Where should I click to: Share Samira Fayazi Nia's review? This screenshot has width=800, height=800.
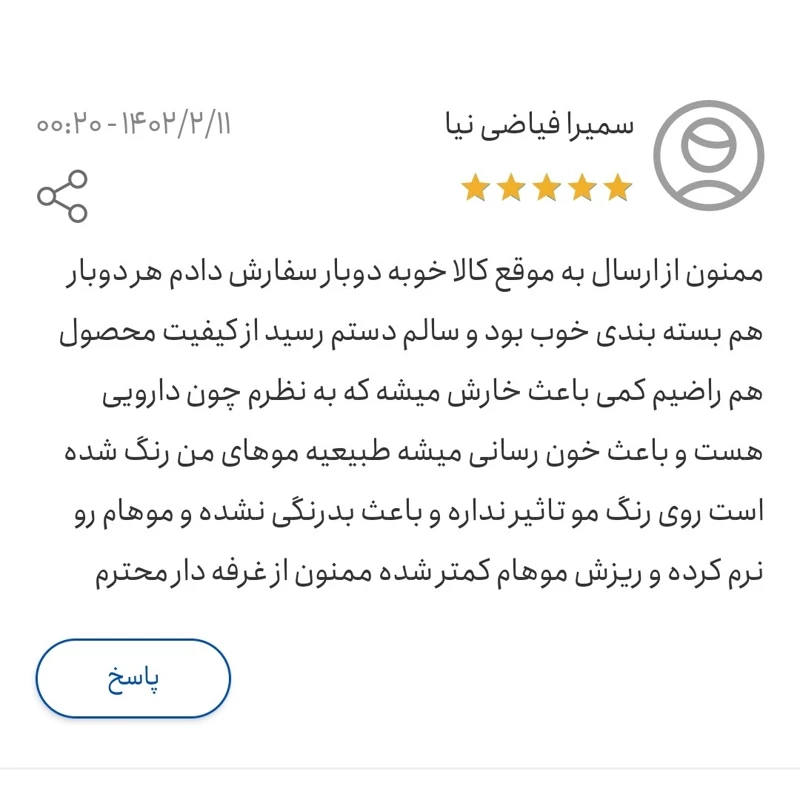tap(63, 195)
